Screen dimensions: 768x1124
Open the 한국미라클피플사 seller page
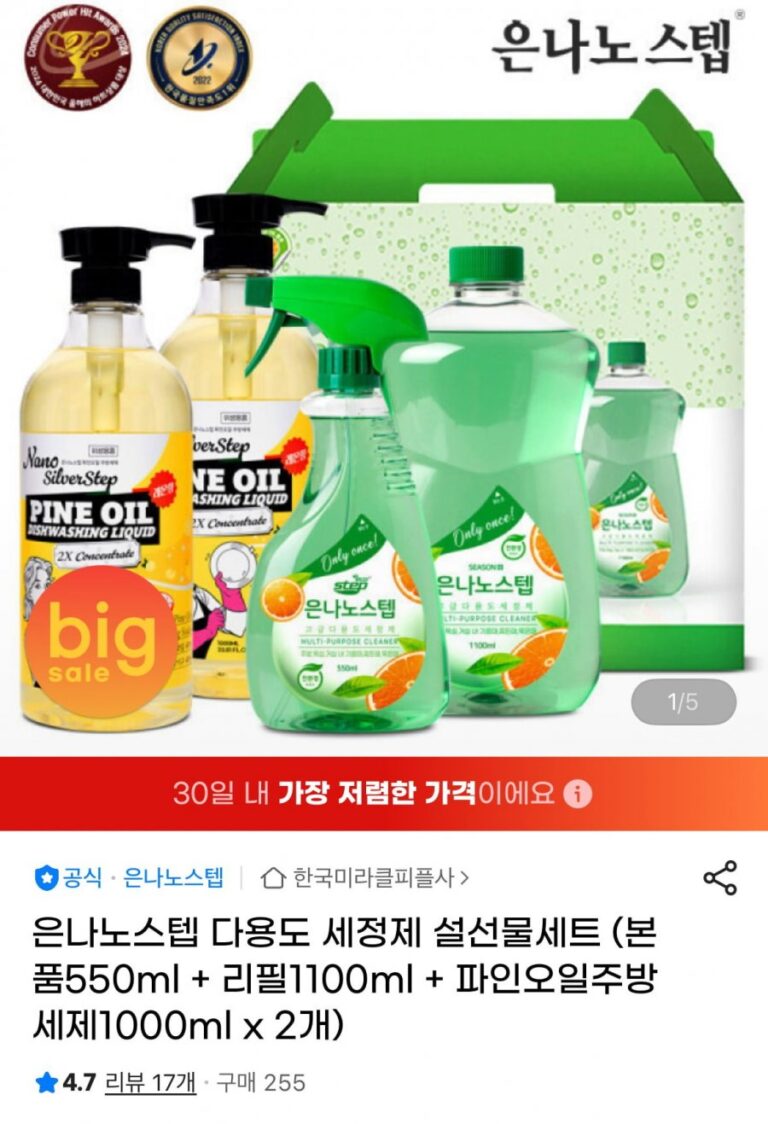pos(366,878)
